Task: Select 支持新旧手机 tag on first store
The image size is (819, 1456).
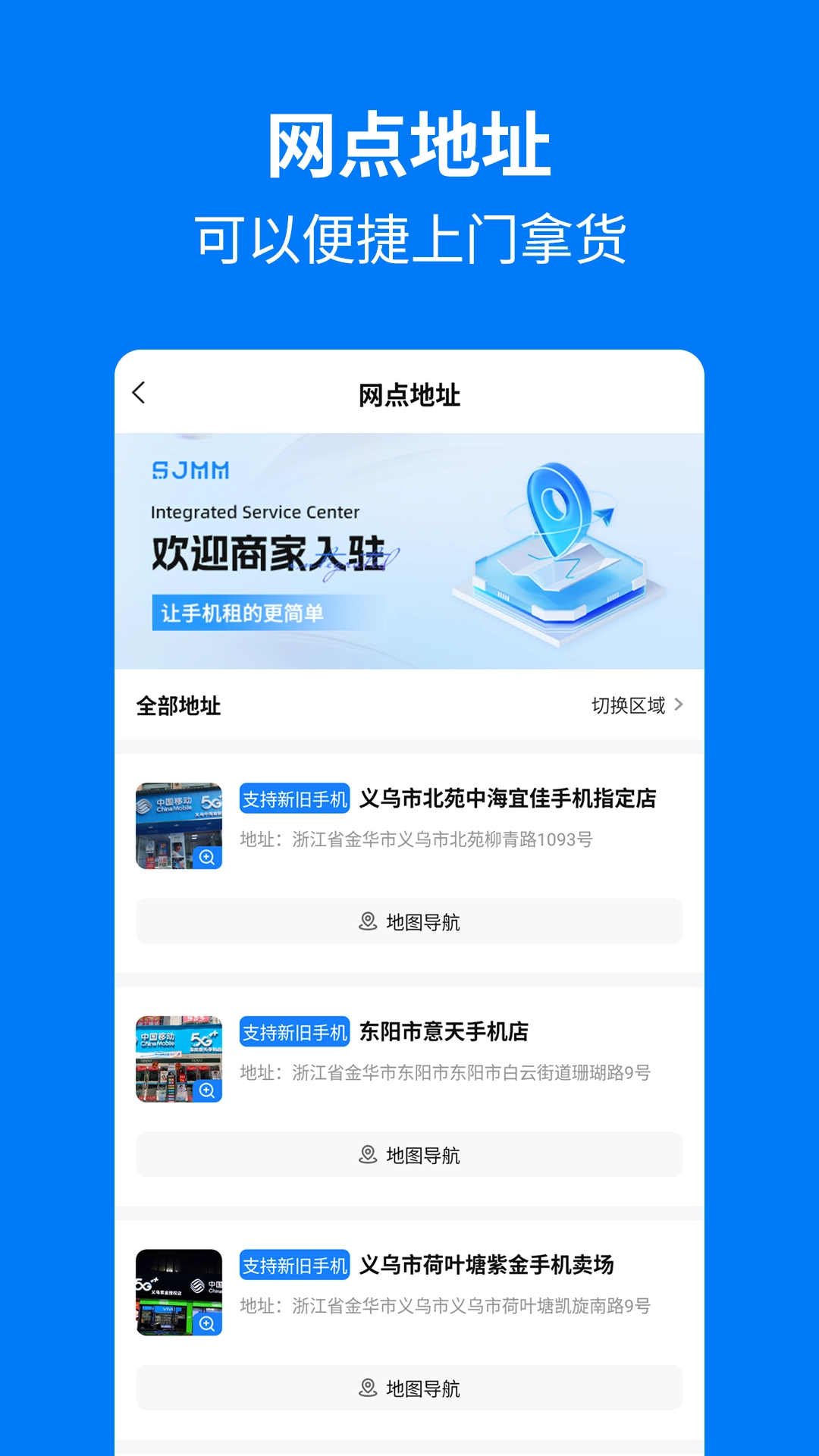Action: tap(294, 799)
